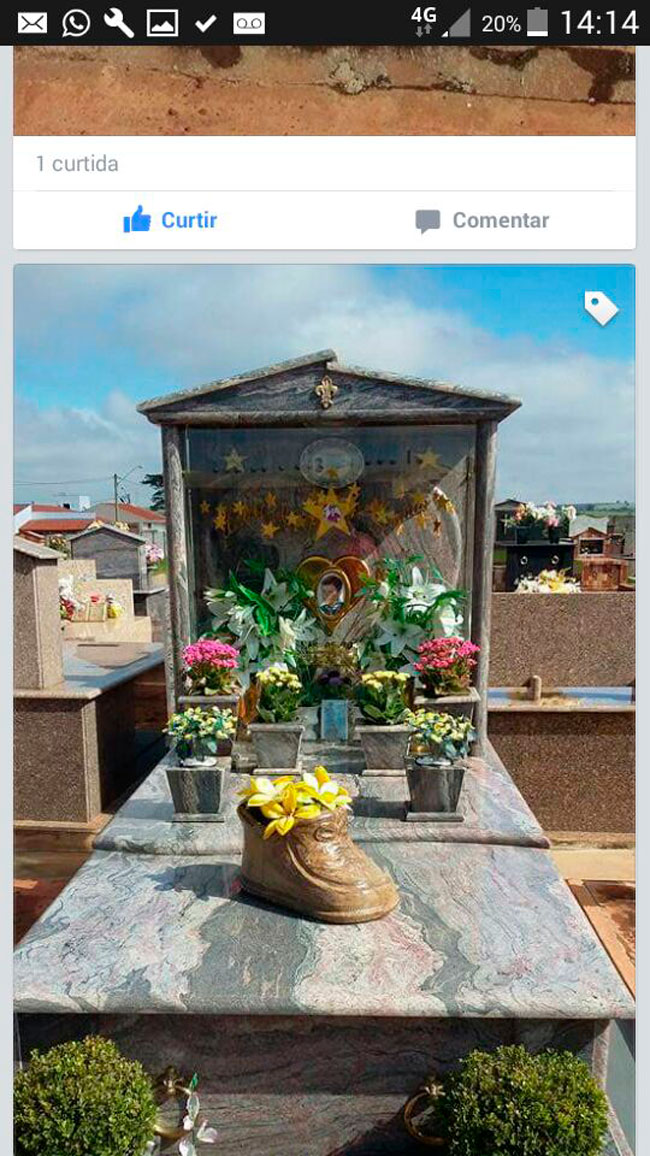Open the '1 curtida' likes list

click(x=77, y=163)
